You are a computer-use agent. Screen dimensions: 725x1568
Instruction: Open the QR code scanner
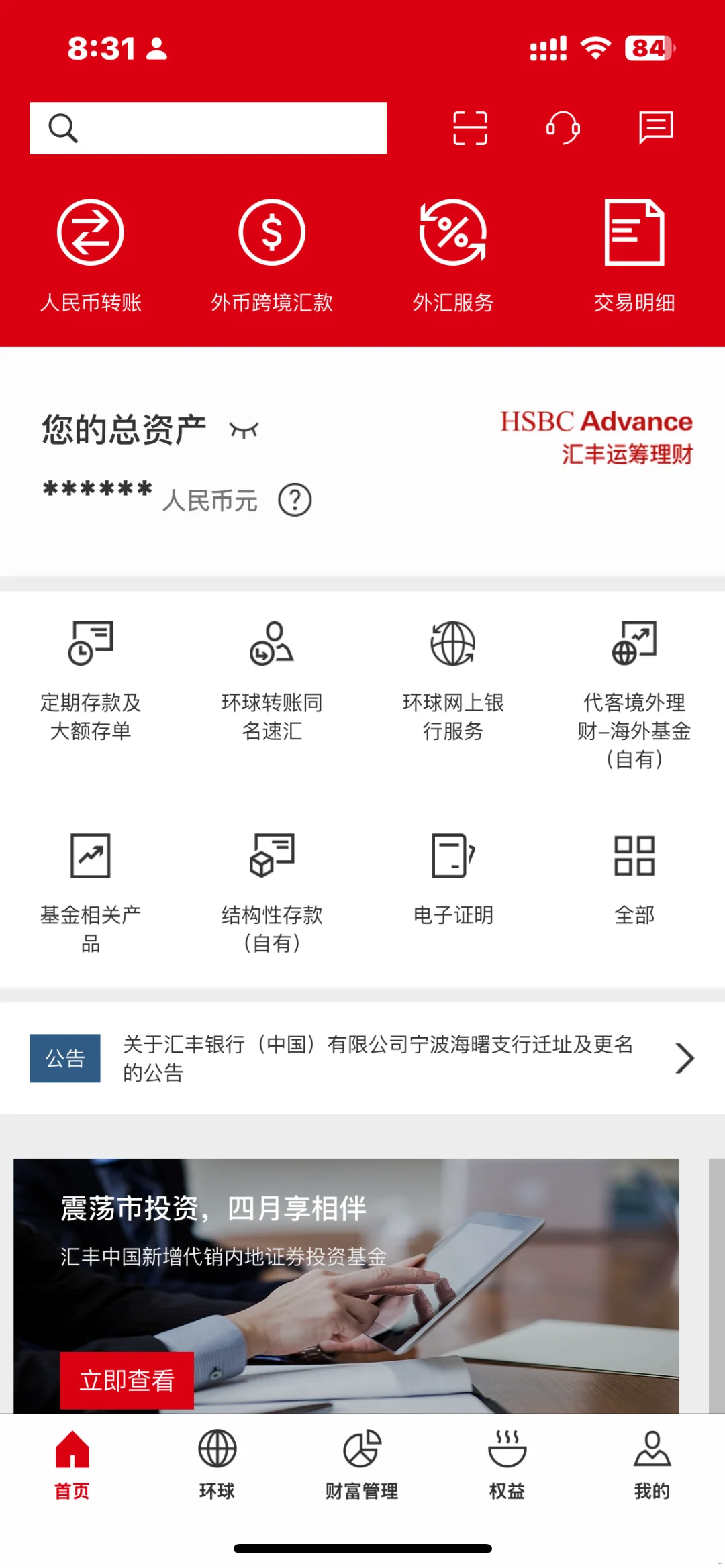tap(470, 128)
